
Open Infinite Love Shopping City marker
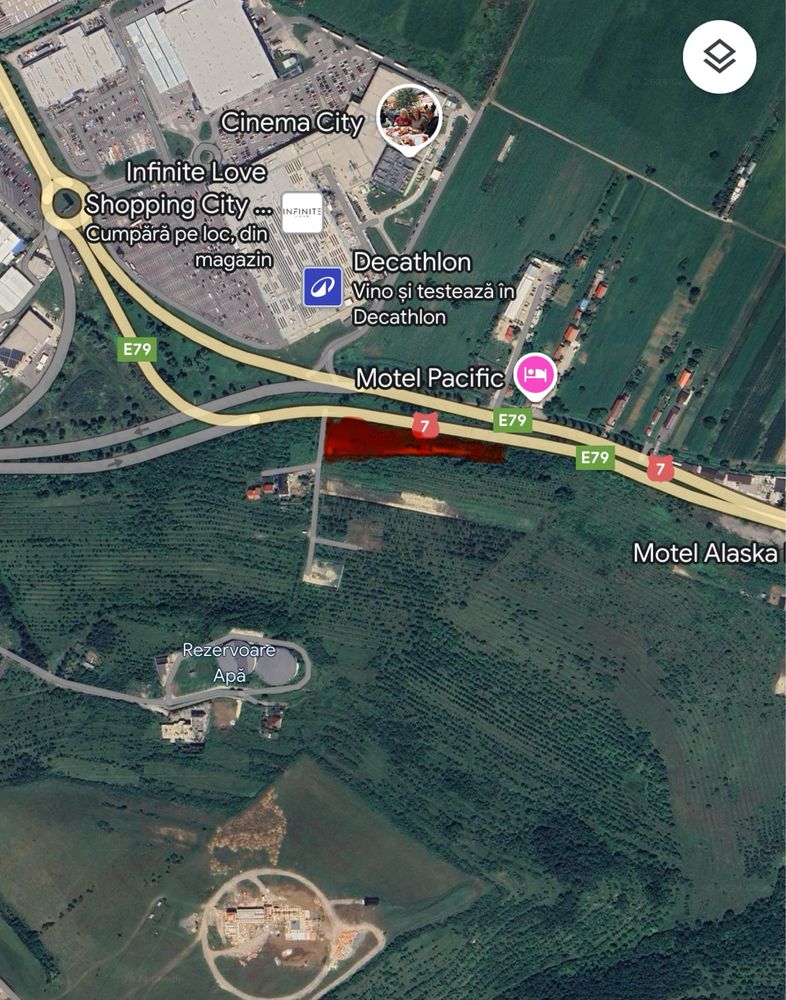[x=301, y=212]
